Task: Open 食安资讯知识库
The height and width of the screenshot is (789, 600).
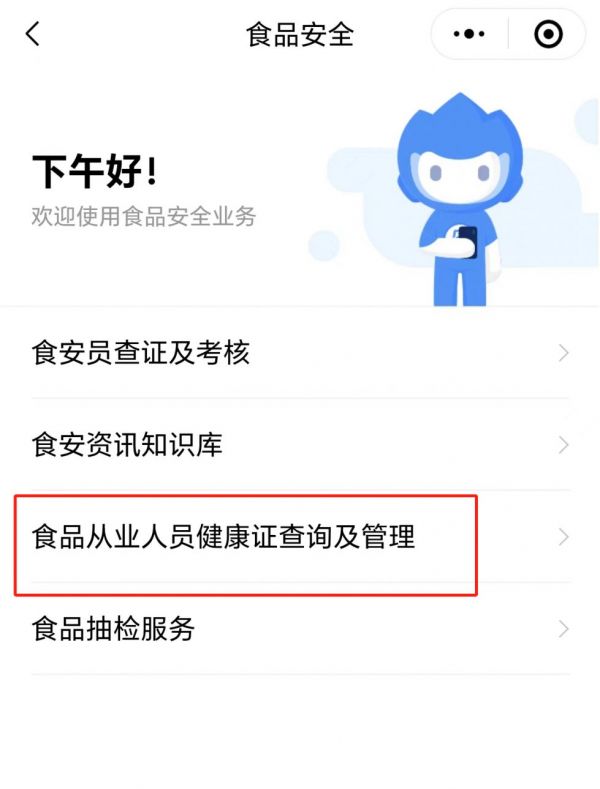Action: (x=300, y=445)
